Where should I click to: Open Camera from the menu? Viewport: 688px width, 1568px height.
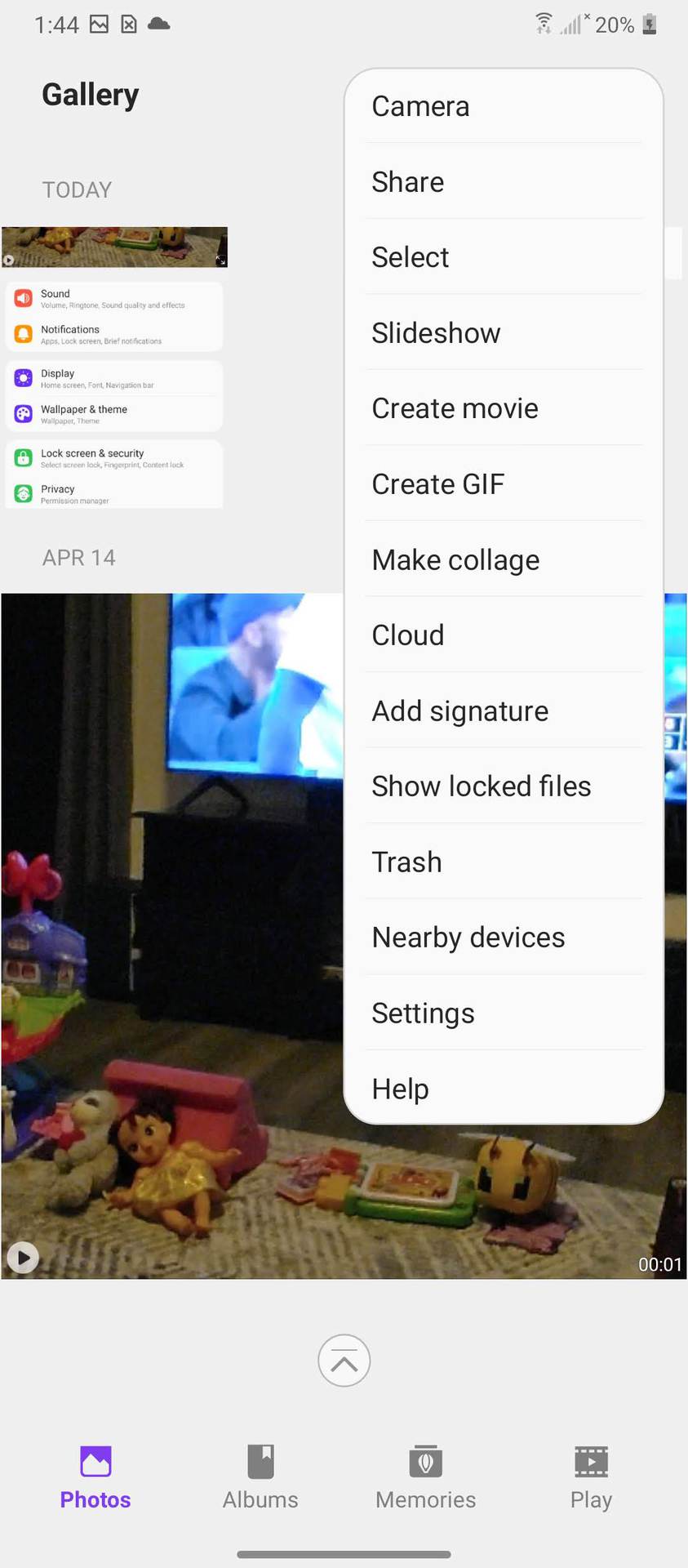[420, 106]
